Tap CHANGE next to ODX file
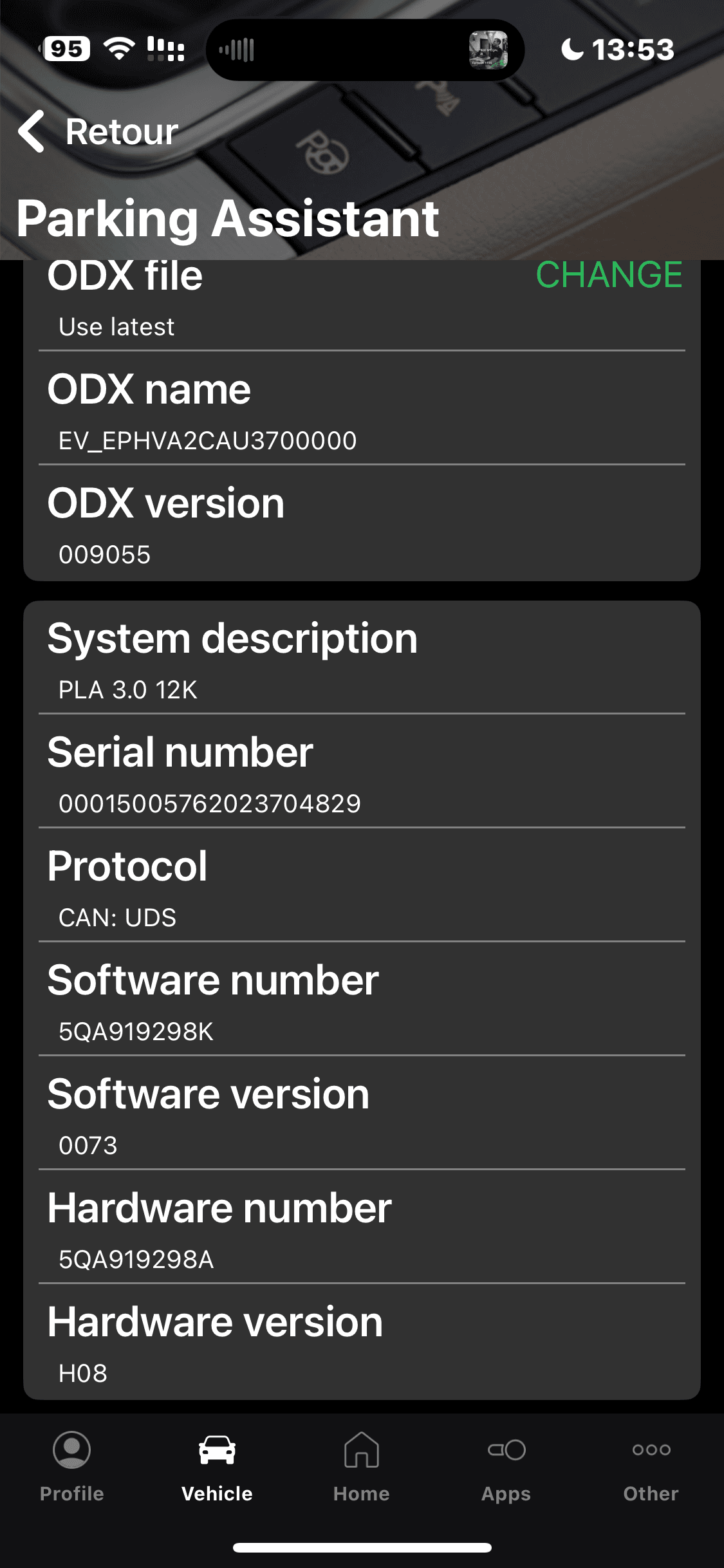 tap(609, 275)
